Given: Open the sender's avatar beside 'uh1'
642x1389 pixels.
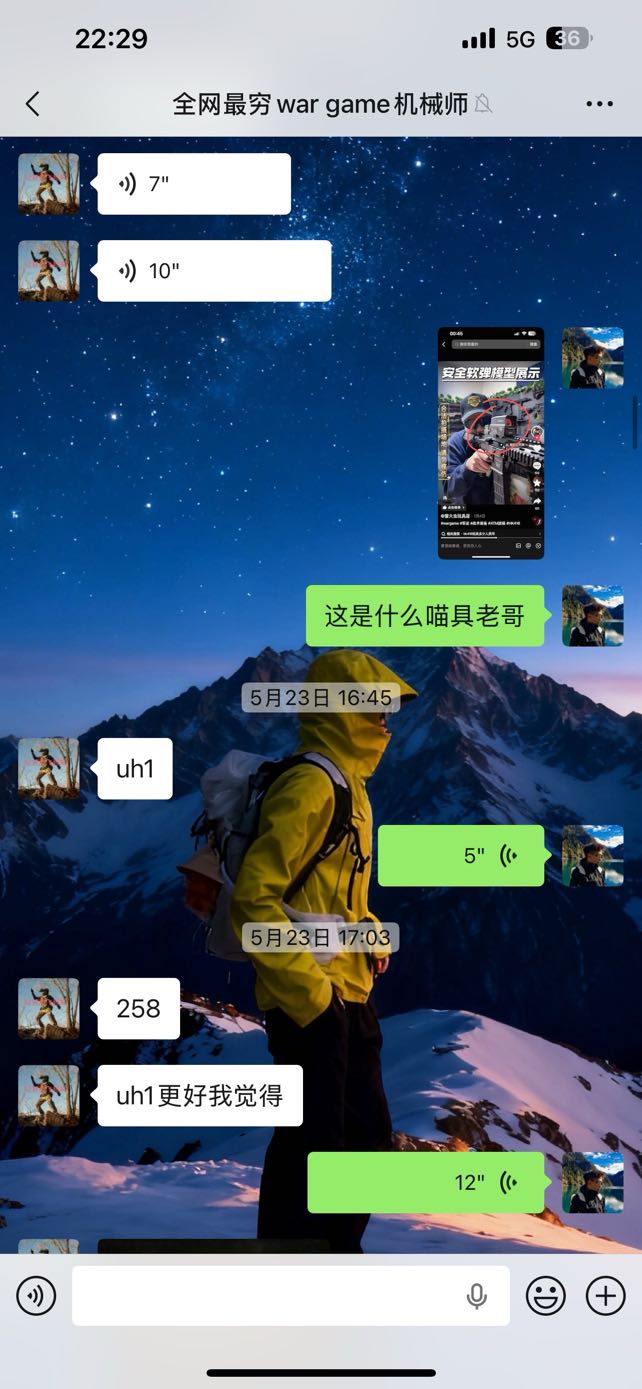Looking at the screenshot, I should pos(48,768).
